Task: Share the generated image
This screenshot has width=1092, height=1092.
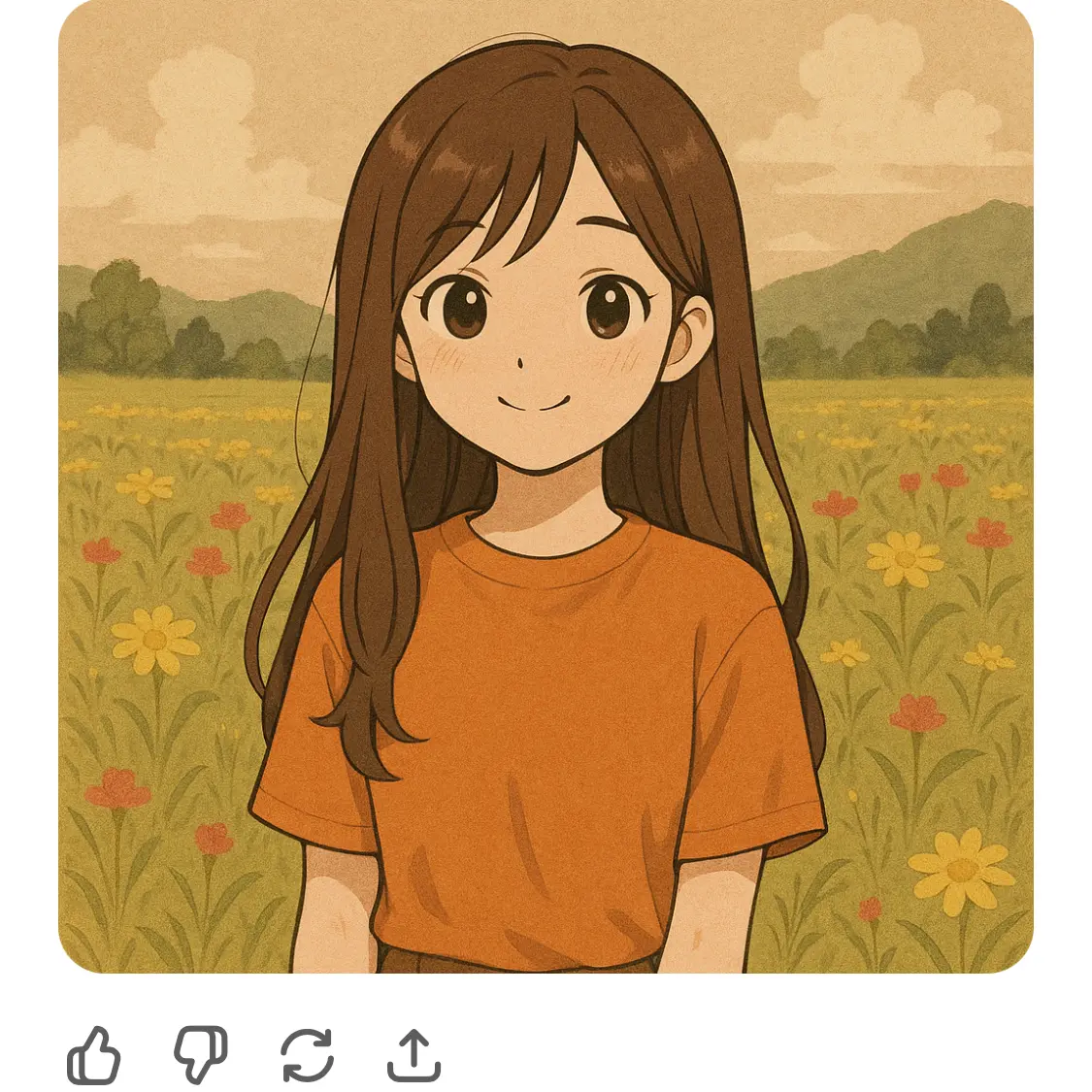Action: [414, 1055]
